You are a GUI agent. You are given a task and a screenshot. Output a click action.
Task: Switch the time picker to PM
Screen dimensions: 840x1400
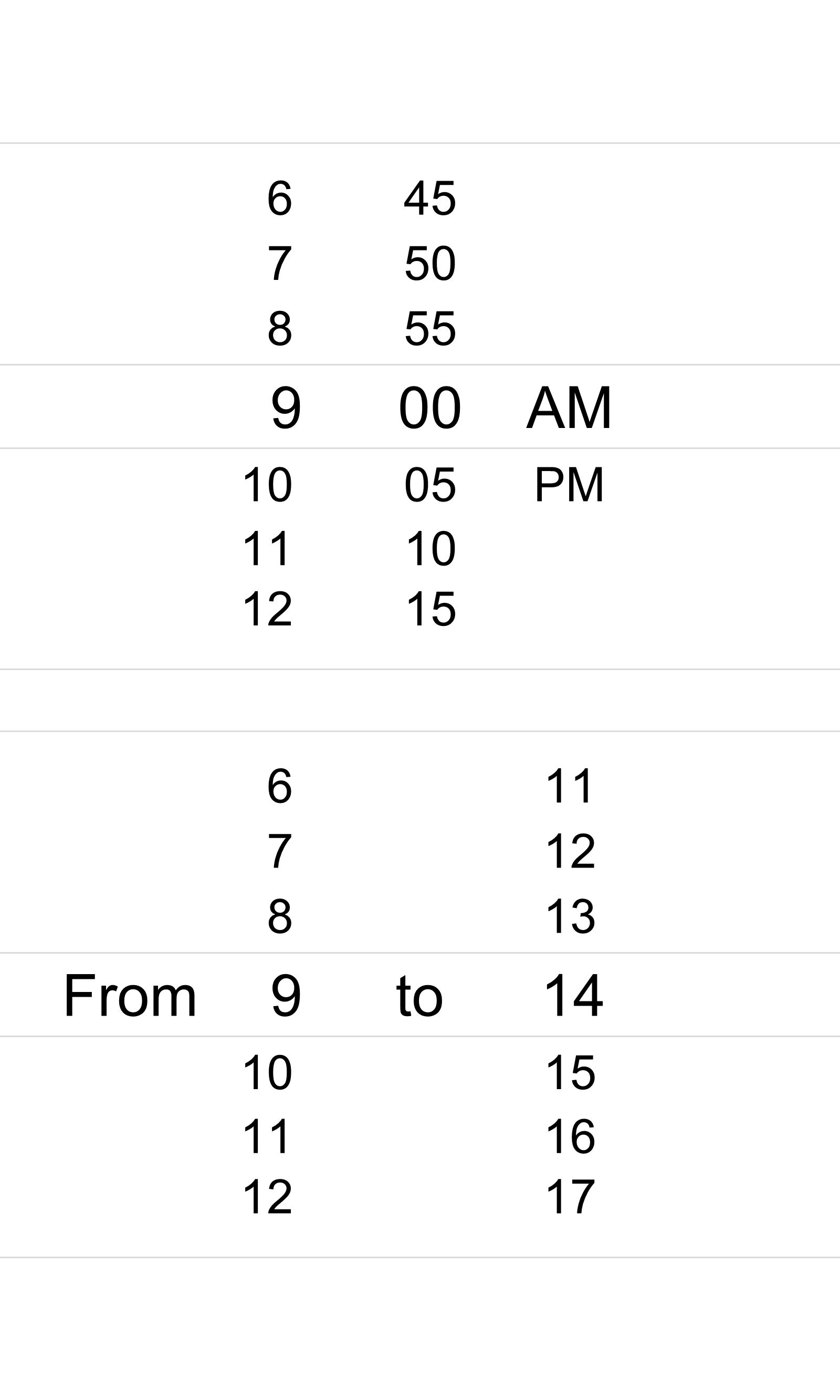point(570,485)
